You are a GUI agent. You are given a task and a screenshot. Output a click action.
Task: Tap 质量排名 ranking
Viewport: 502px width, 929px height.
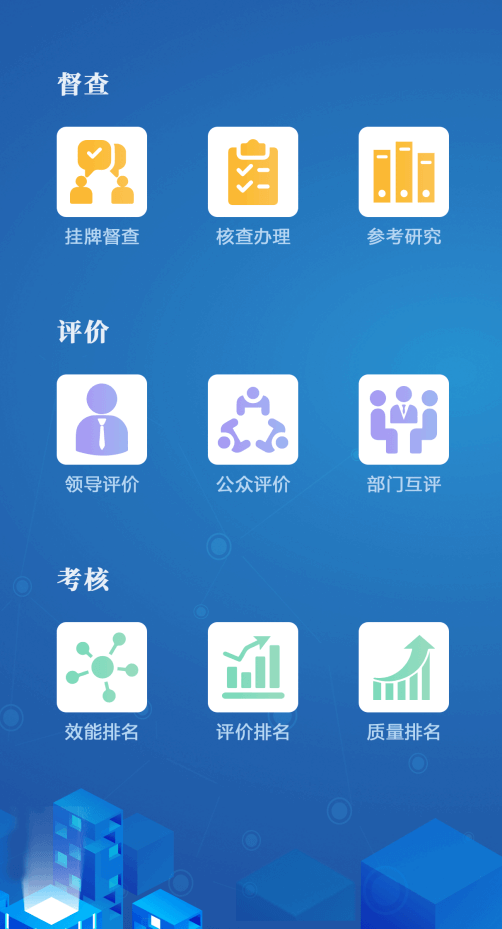click(x=404, y=667)
